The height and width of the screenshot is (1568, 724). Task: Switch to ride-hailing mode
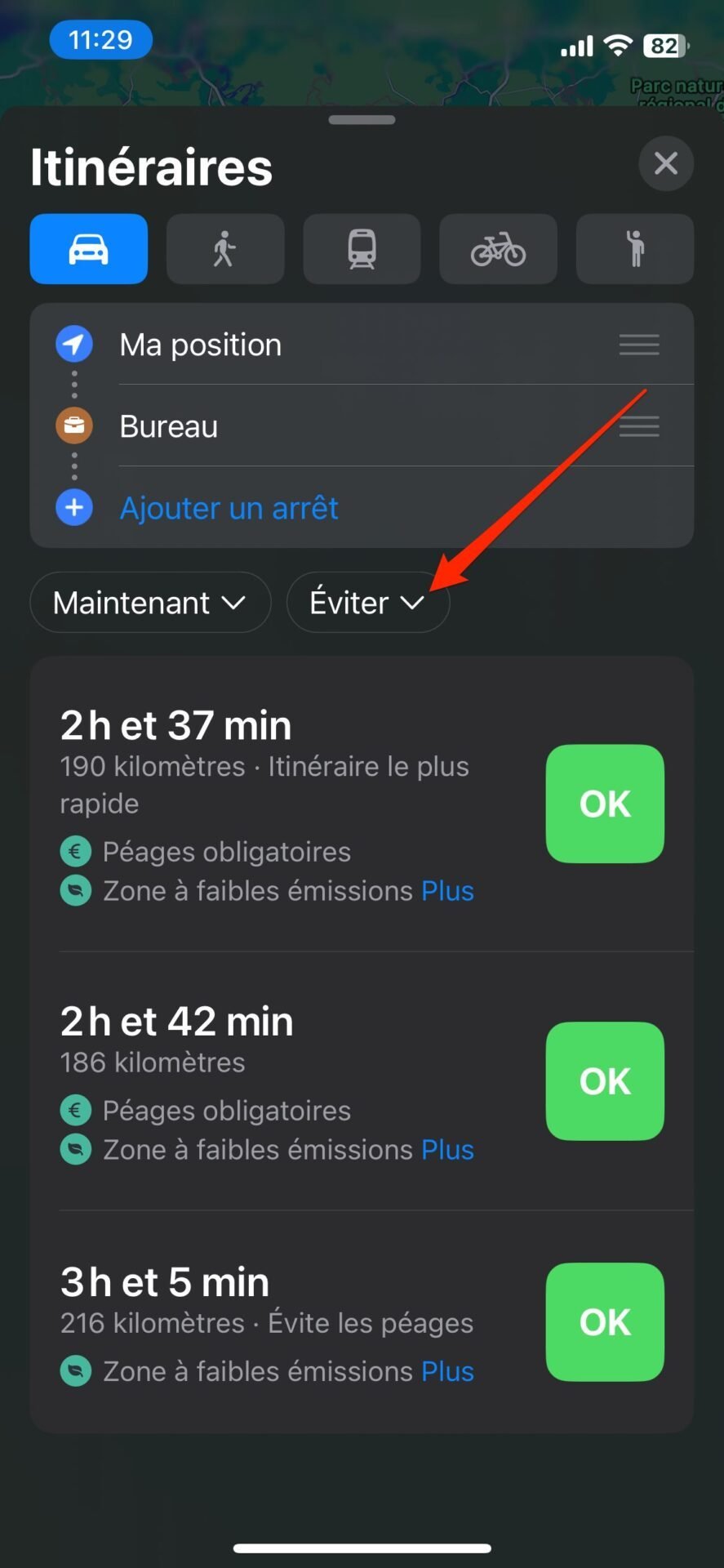[x=635, y=249]
